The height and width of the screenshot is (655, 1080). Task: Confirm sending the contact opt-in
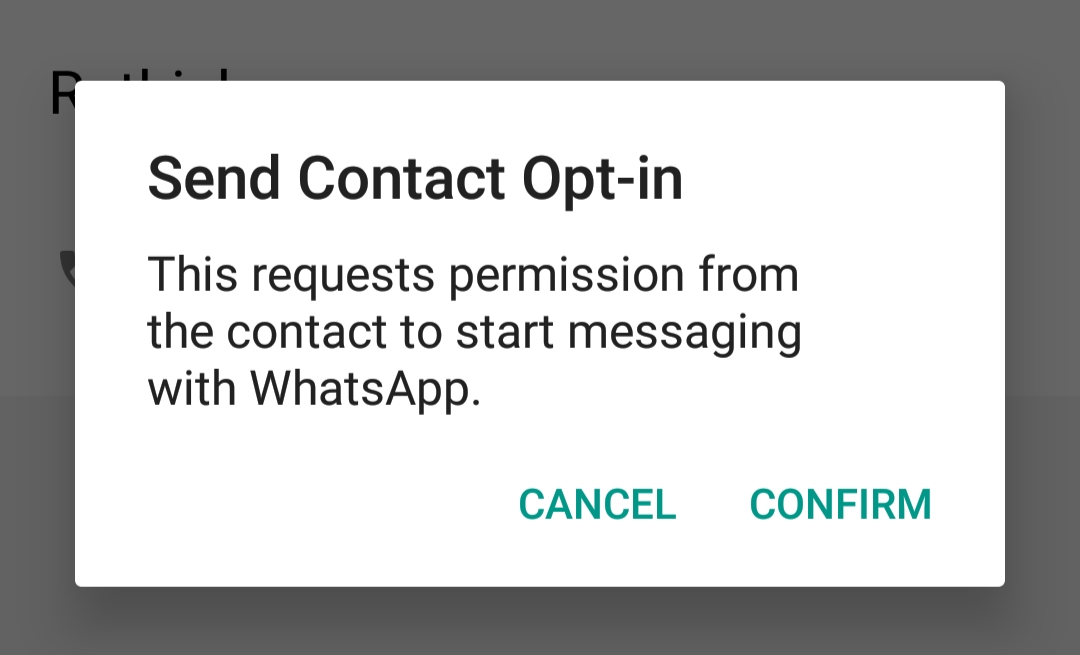840,504
